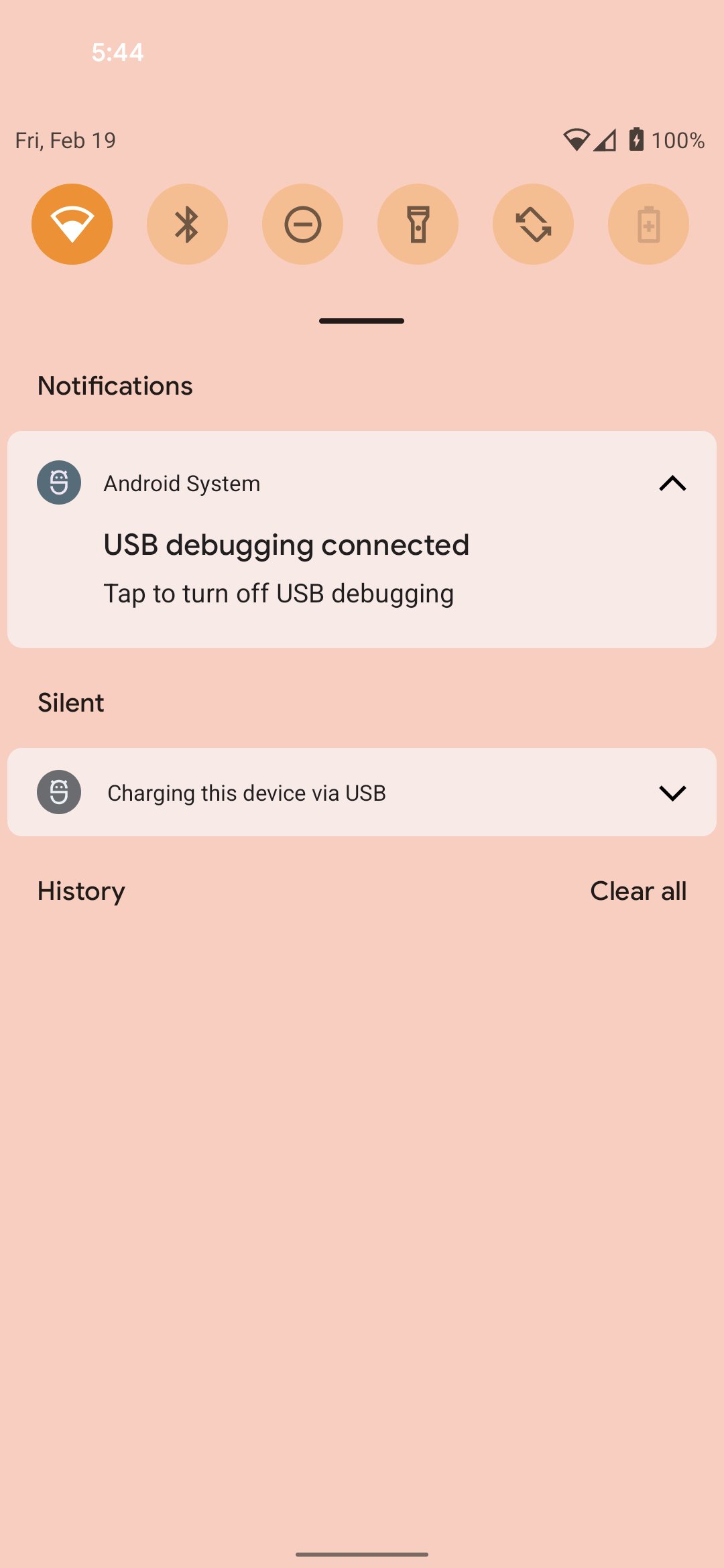Turn off the Wi-Fi quick tile
724x1568 pixels.
click(x=72, y=224)
